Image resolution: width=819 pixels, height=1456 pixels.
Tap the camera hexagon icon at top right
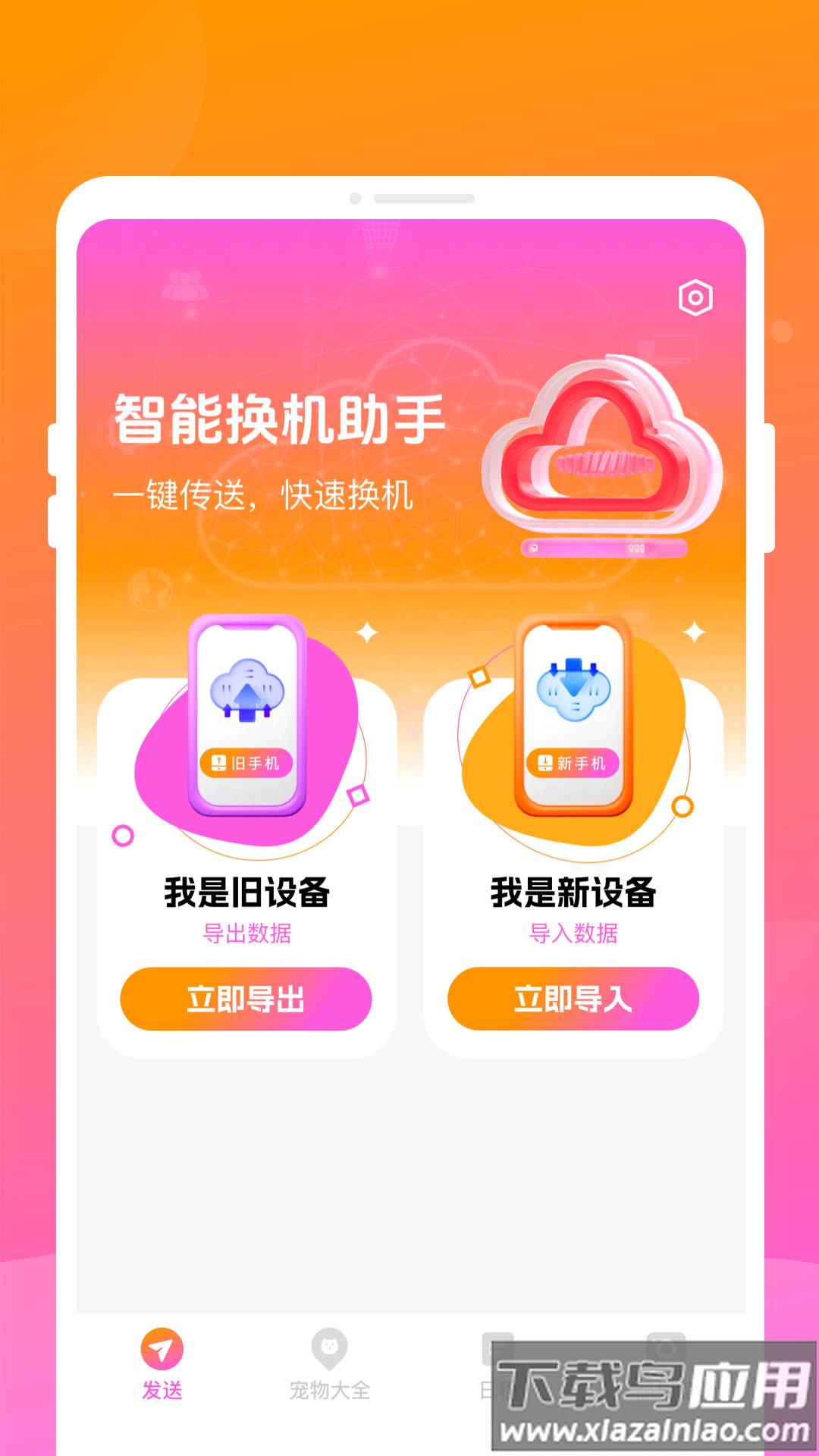pyautogui.click(x=696, y=299)
